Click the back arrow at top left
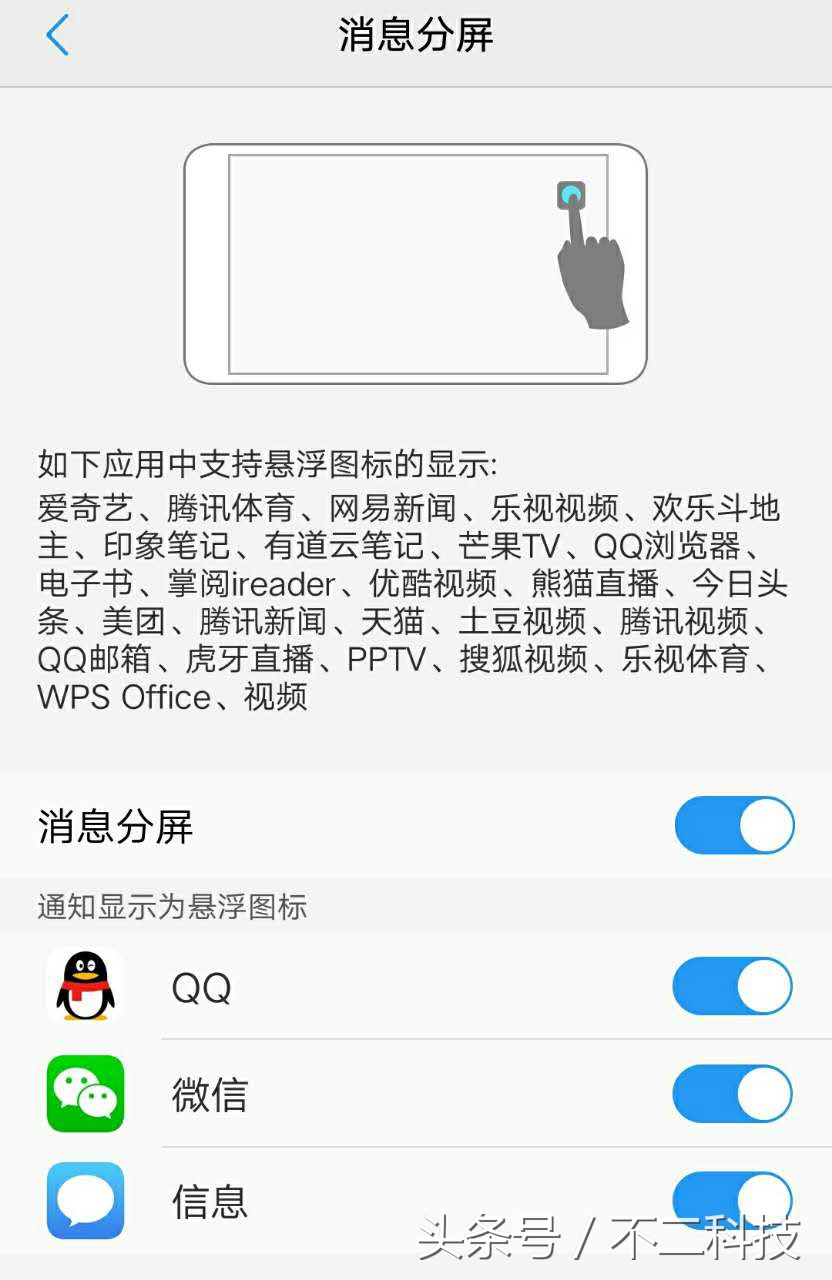 click(57, 33)
